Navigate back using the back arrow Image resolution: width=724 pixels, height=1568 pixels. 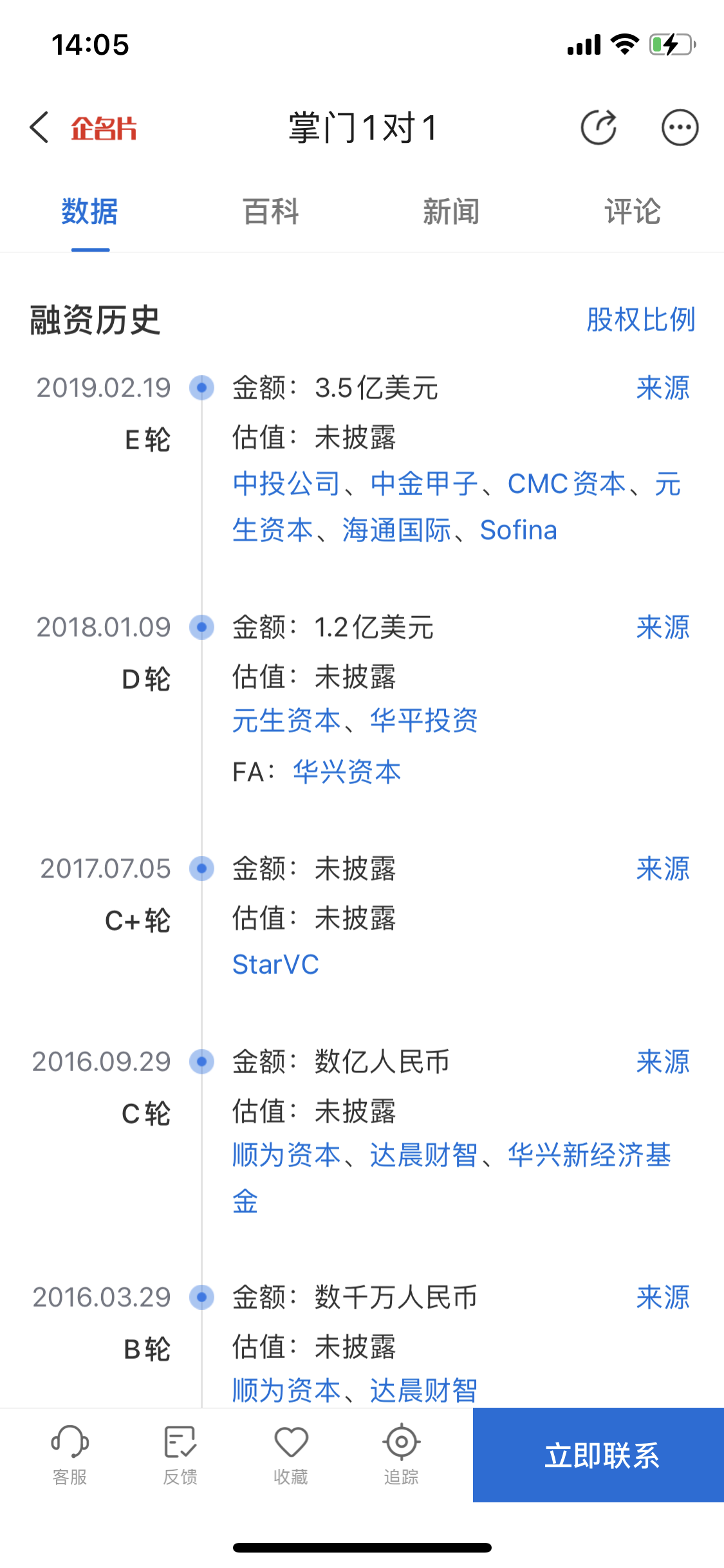39,127
